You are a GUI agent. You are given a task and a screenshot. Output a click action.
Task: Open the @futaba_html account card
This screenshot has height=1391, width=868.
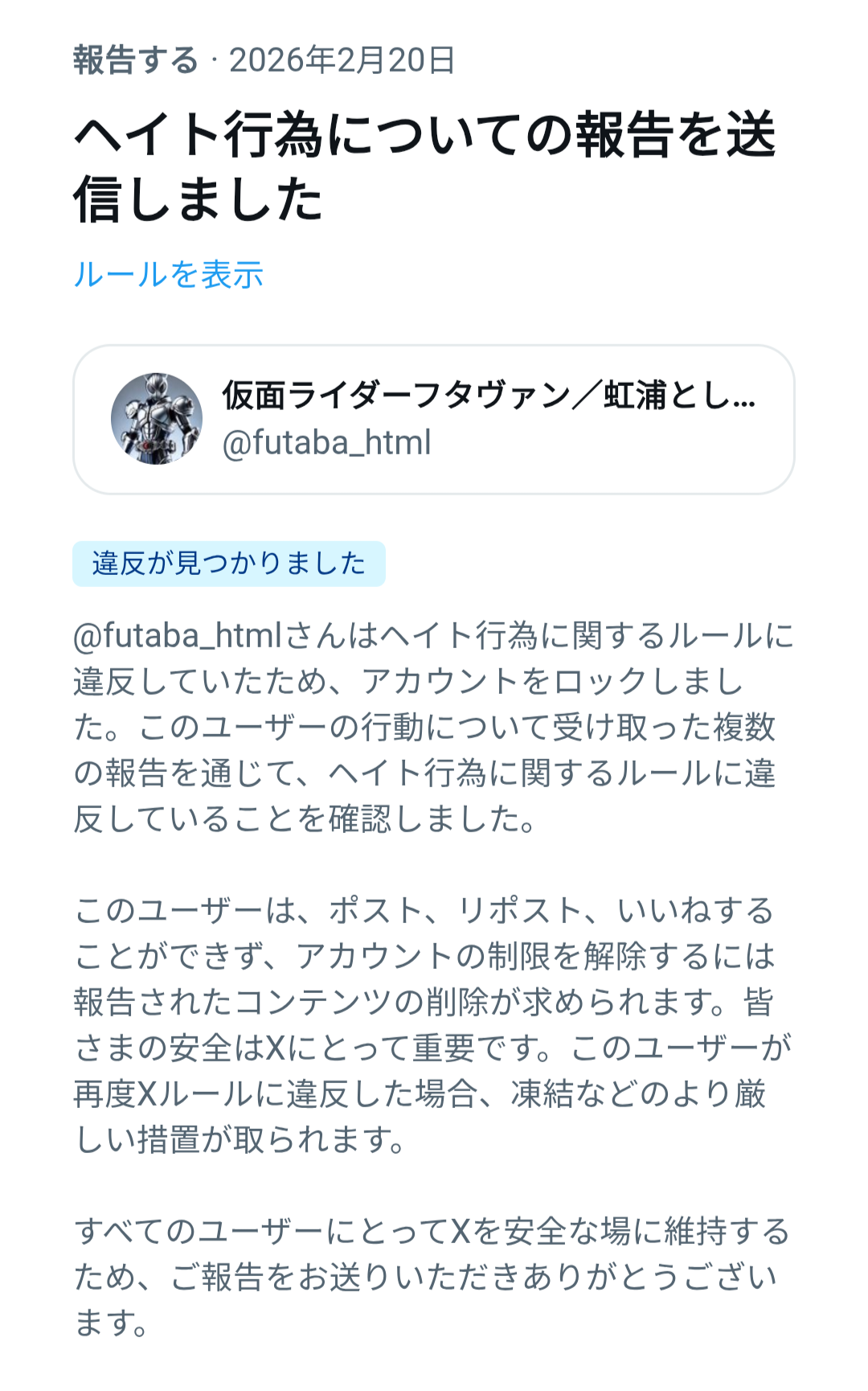pyautogui.click(x=433, y=420)
